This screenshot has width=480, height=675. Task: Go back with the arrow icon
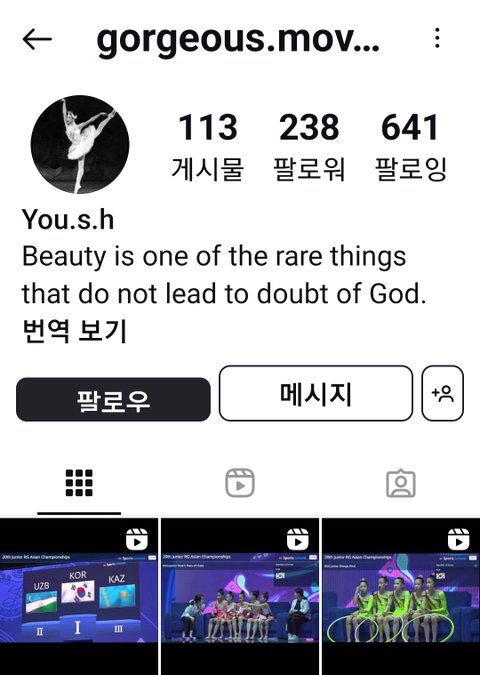click(37, 39)
